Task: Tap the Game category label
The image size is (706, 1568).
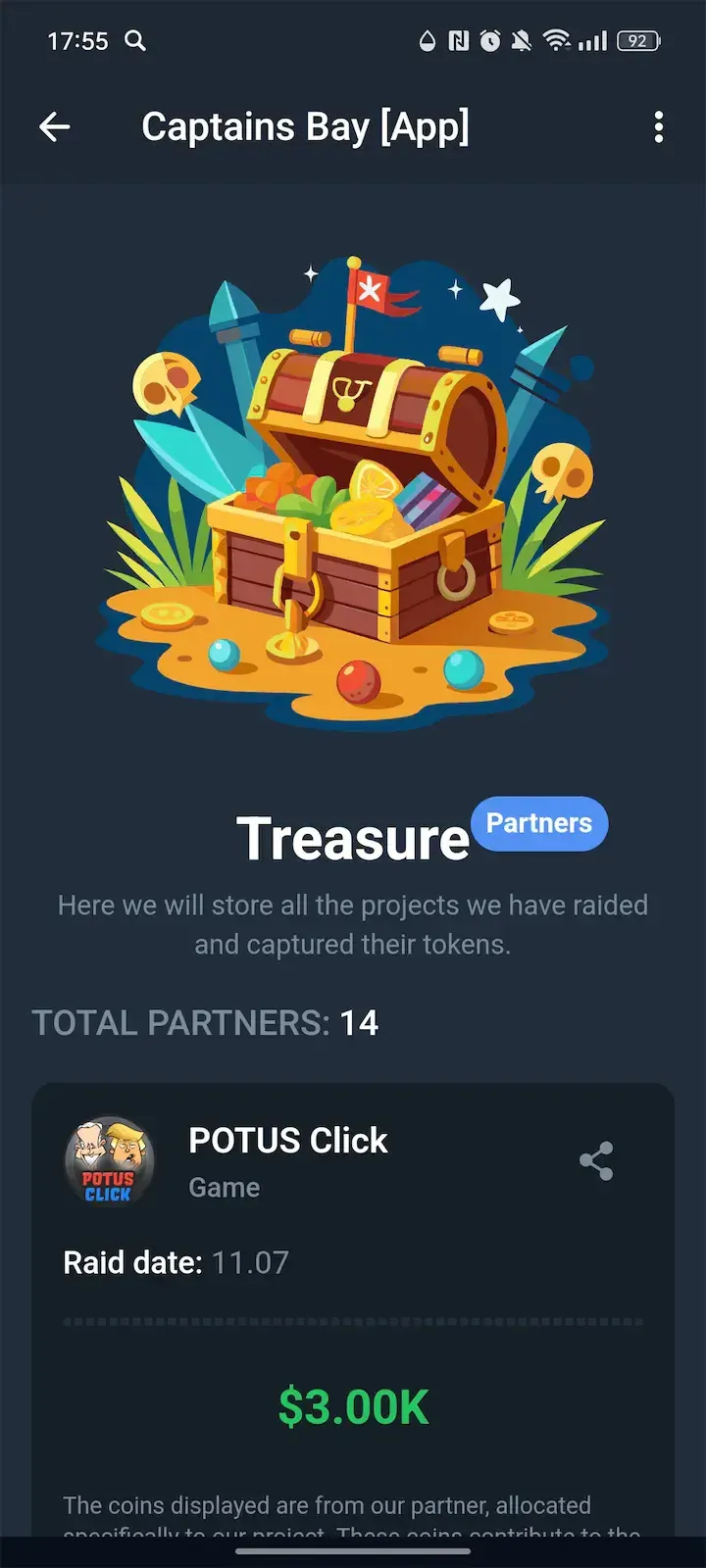Action: coord(225,1187)
